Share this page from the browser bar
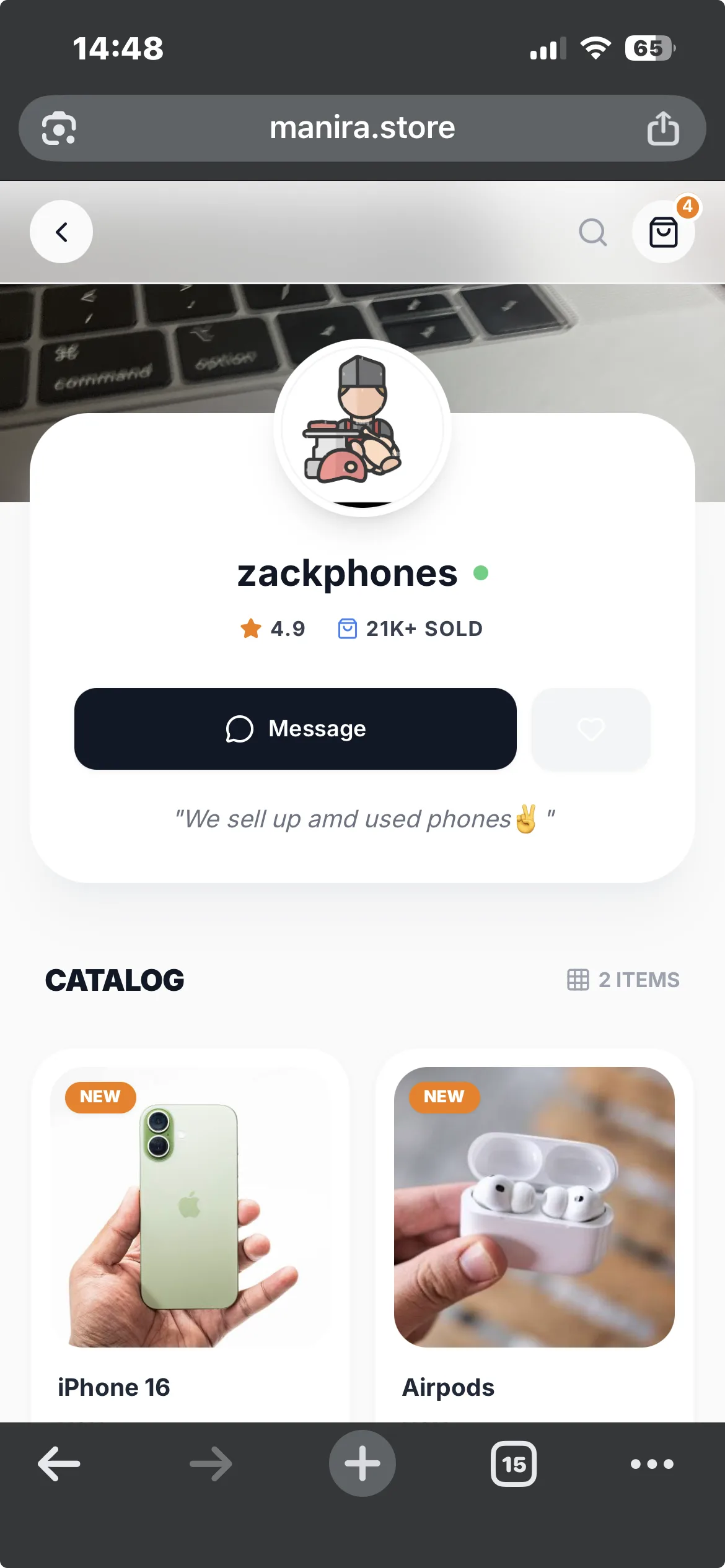This screenshot has width=725, height=1568. coord(663,128)
